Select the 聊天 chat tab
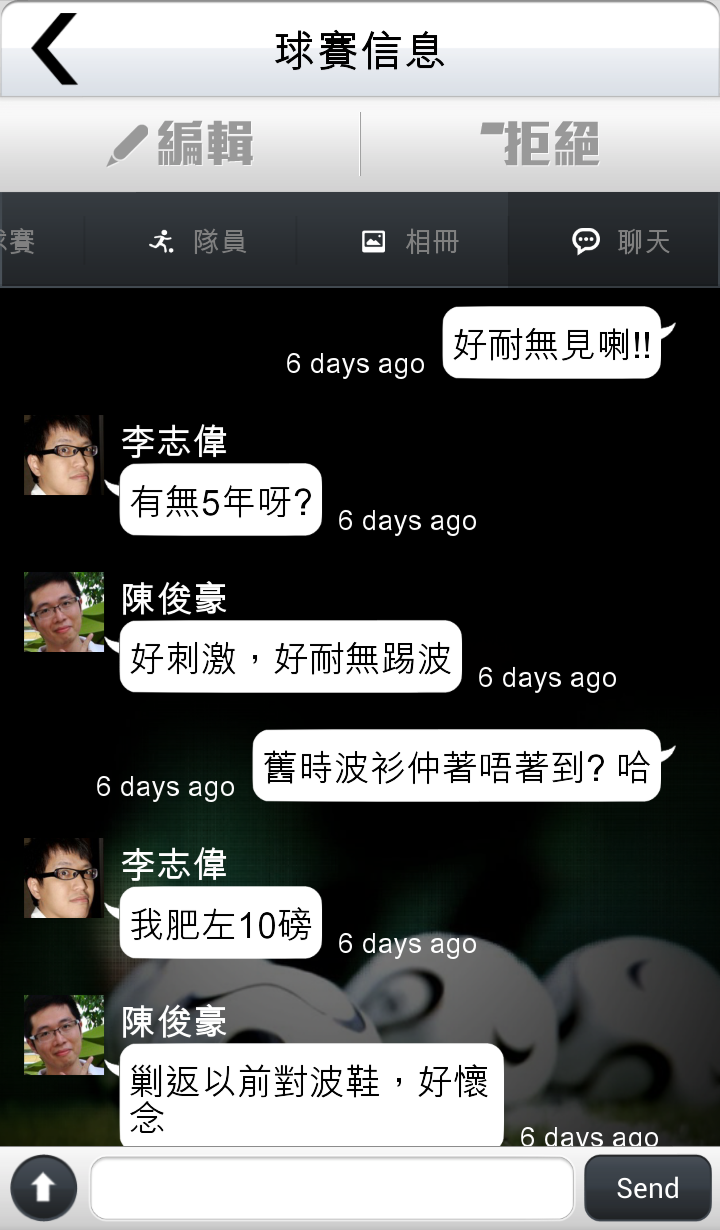 tap(620, 241)
